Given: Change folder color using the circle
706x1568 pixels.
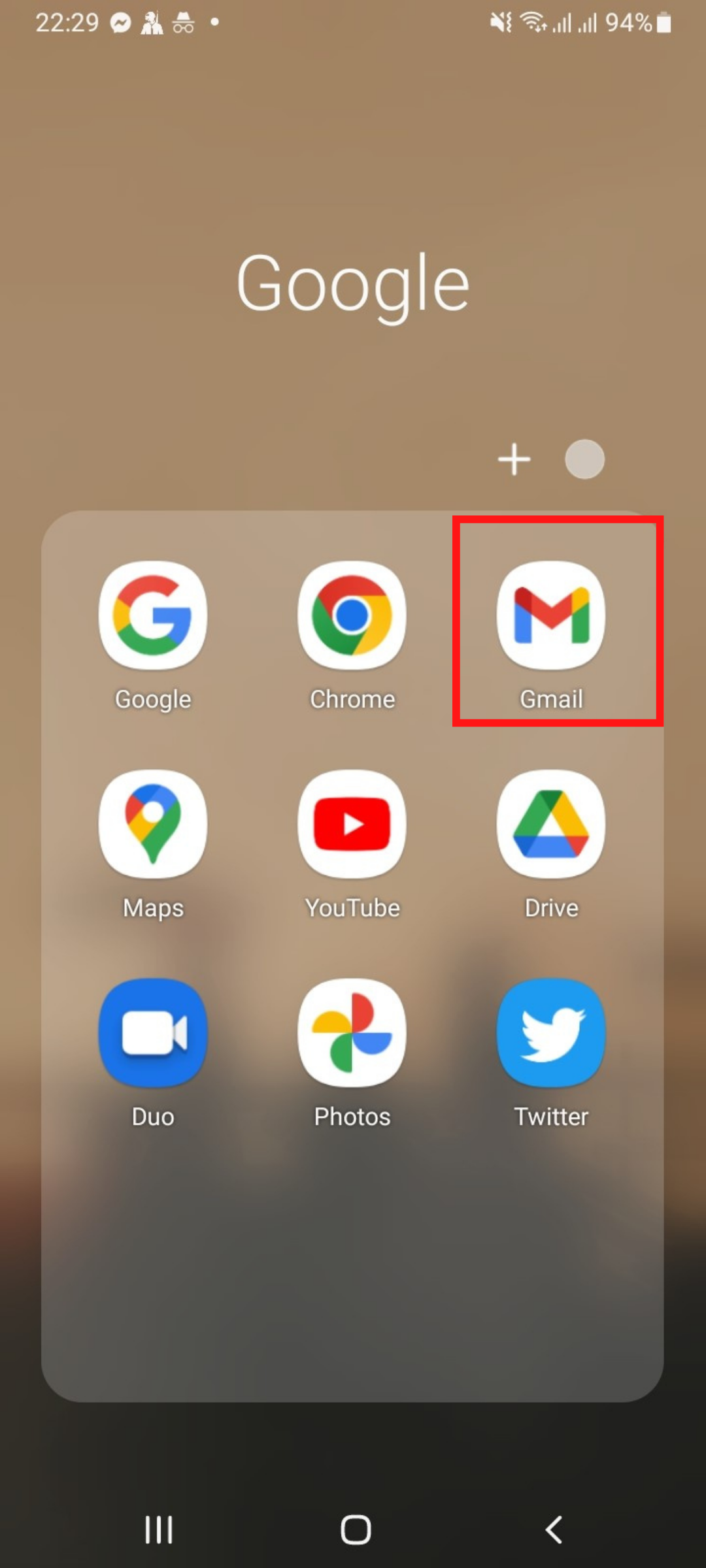Looking at the screenshot, I should coord(584,459).
